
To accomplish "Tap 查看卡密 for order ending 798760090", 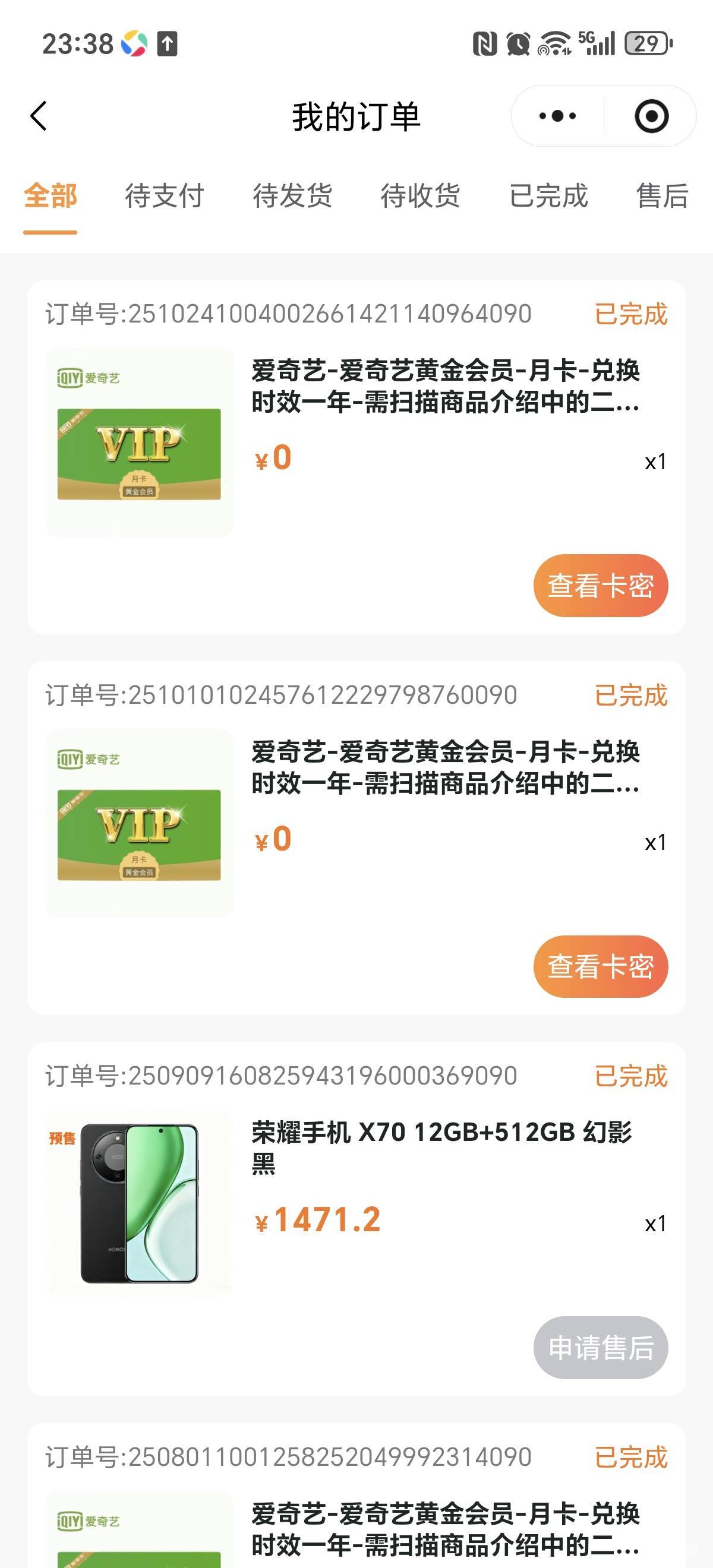I will [600, 966].
